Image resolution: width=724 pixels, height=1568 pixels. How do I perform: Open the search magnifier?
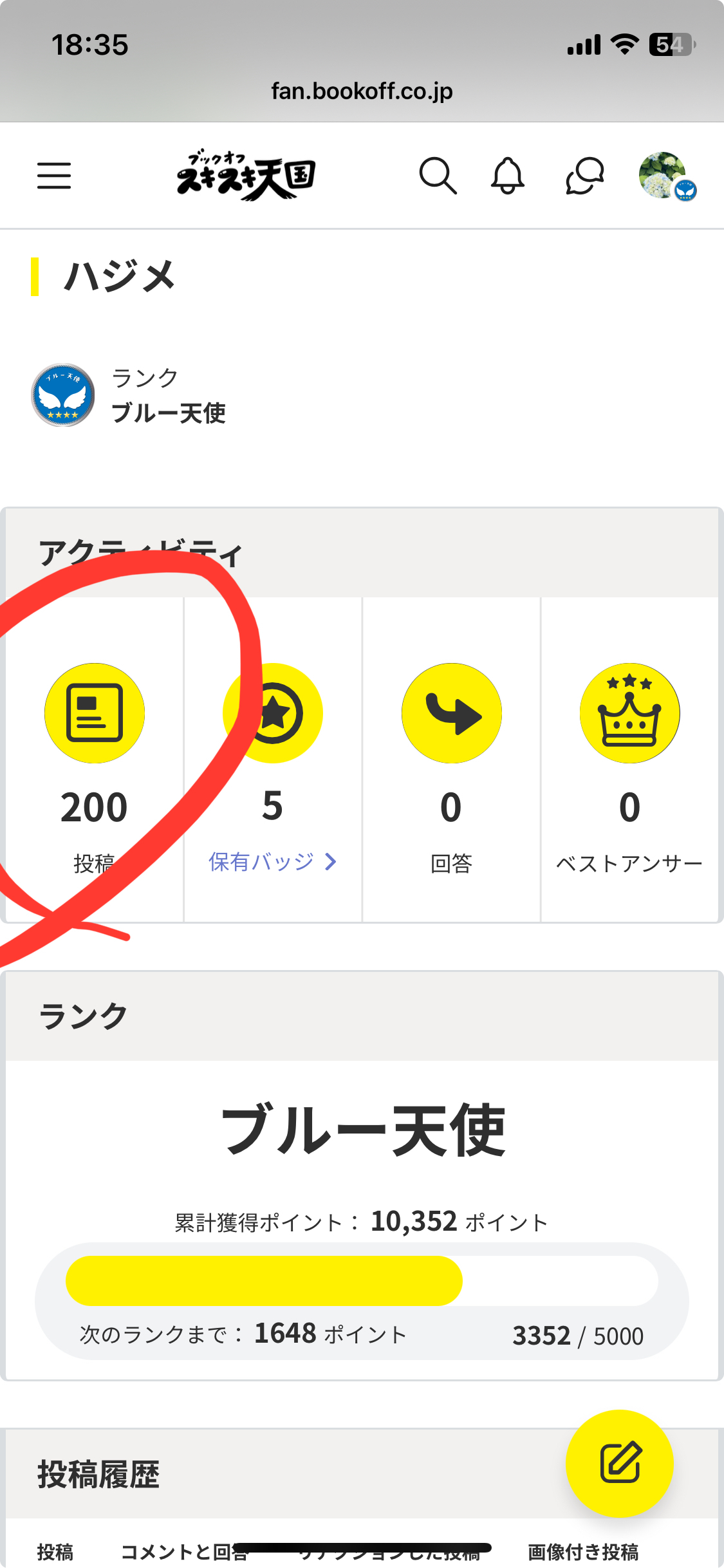tap(438, 175)
